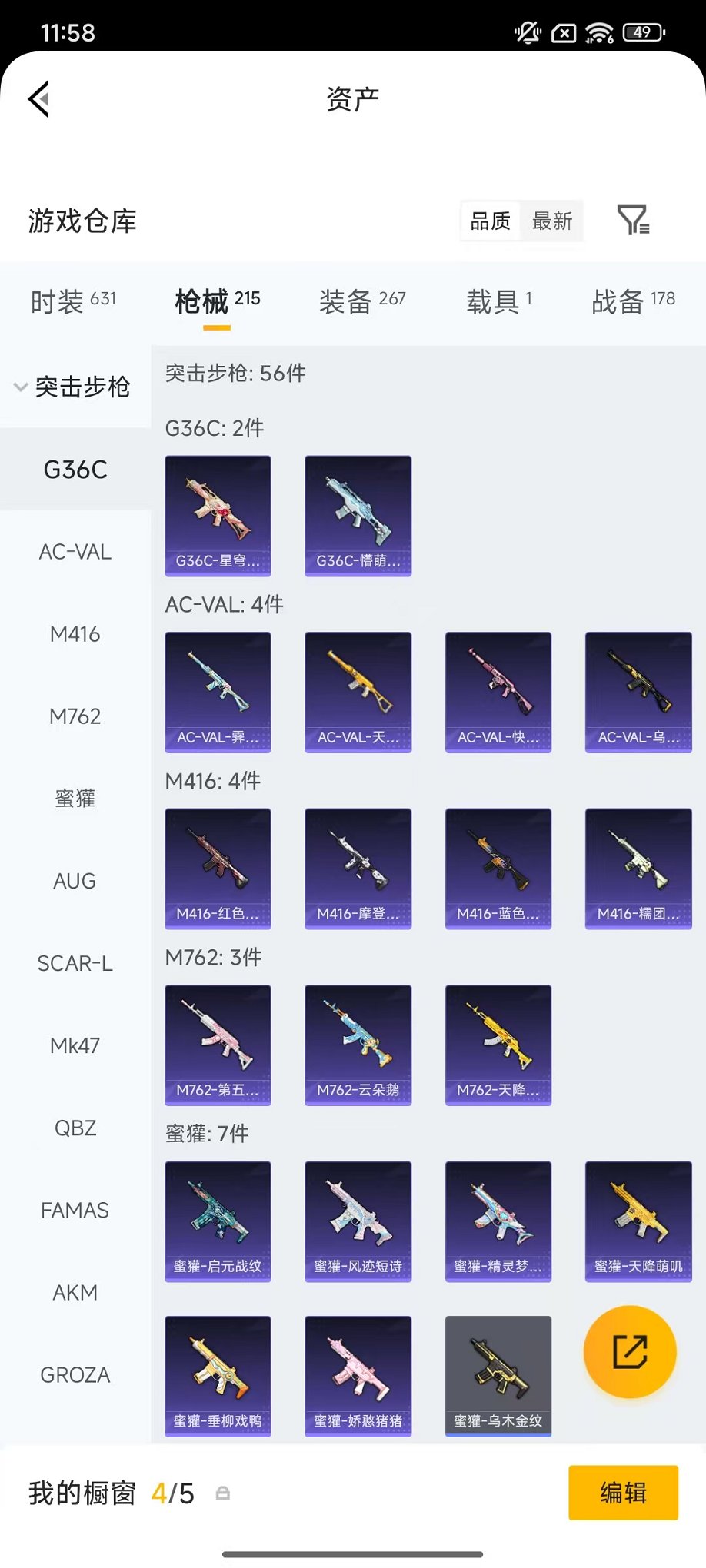706x1568 pixels.
Task: Open the G36C-星穹 skin tile
Action: [x=218, y=515]
